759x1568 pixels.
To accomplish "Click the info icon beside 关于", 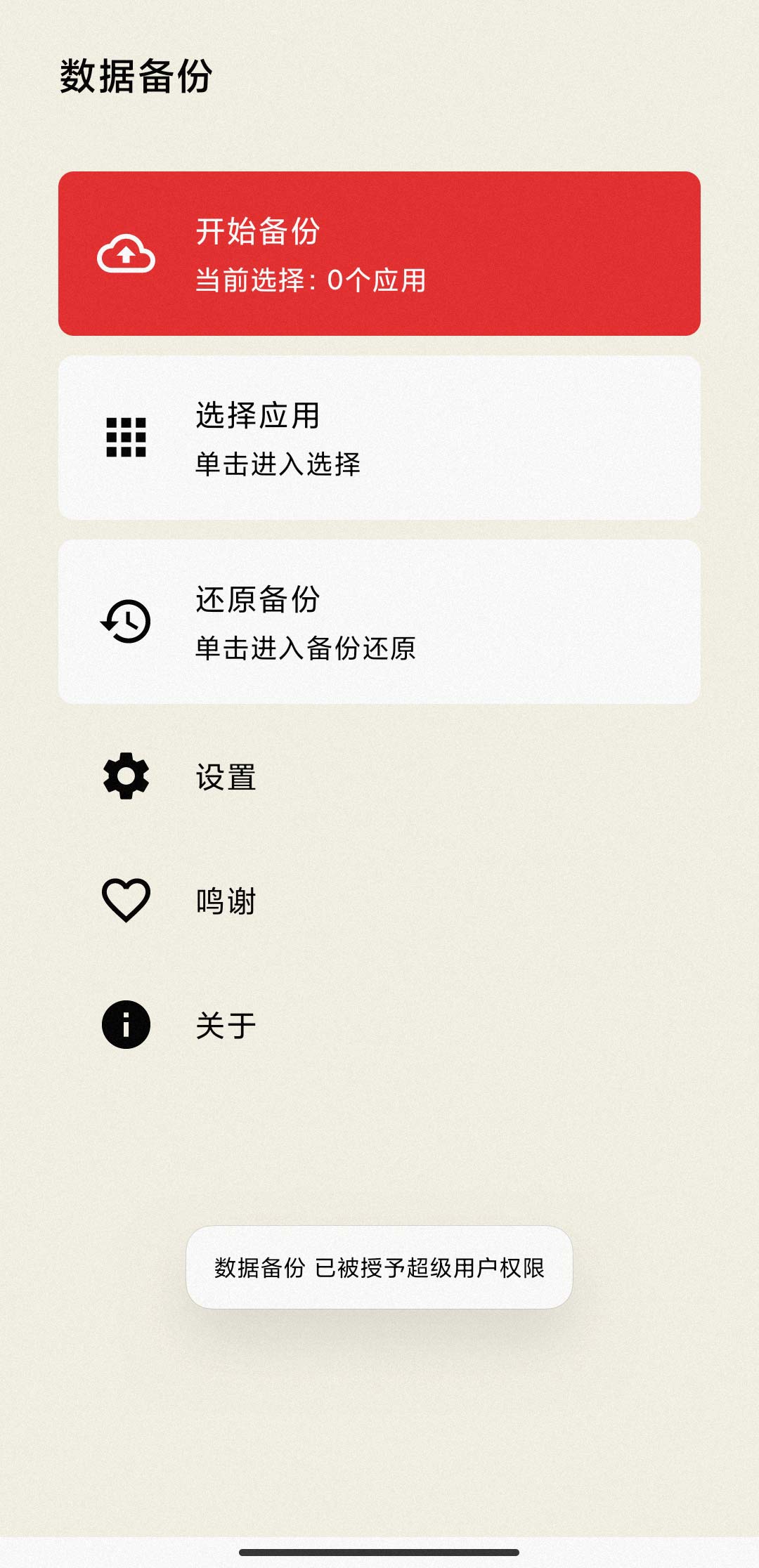I will (x=126, y=1024).
